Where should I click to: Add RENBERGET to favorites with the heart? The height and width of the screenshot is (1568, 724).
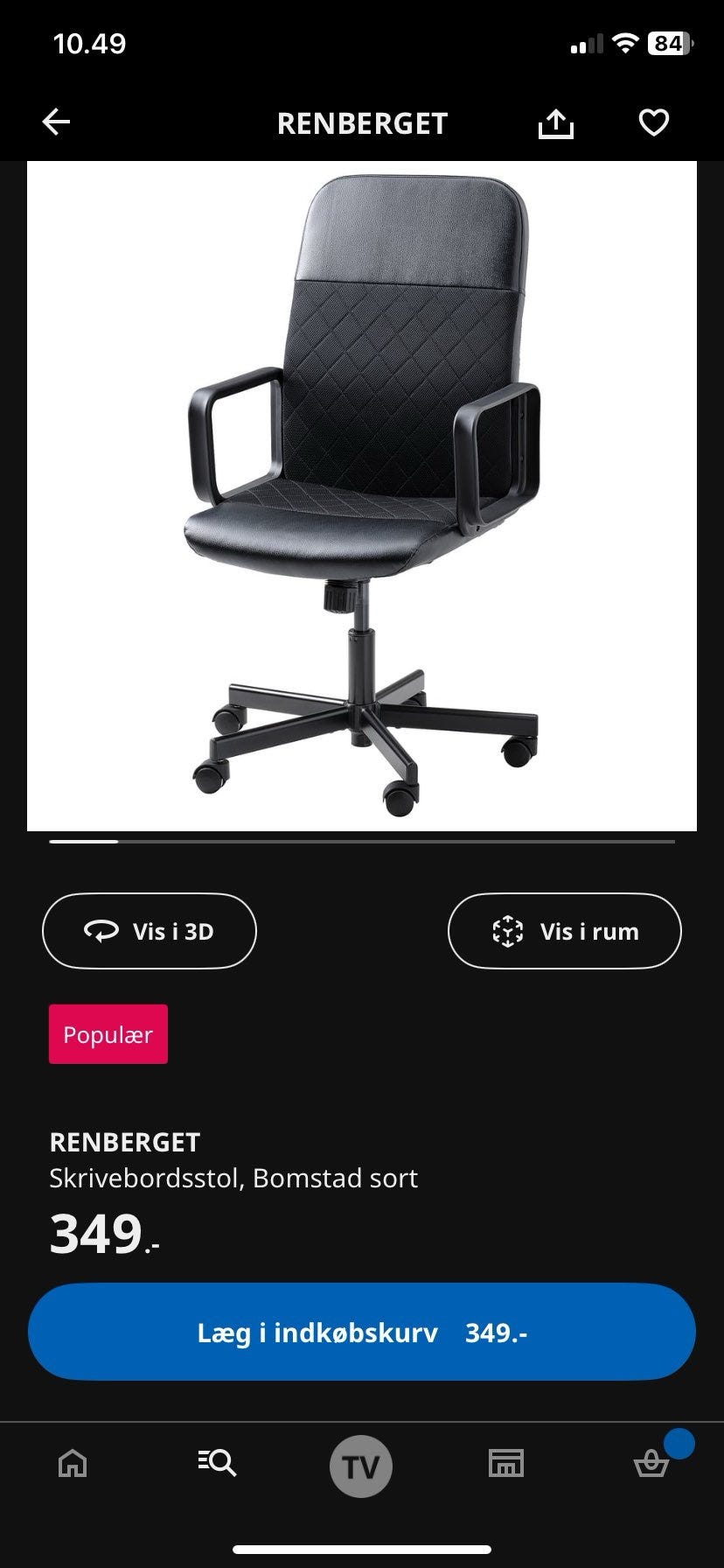point(653,122)
